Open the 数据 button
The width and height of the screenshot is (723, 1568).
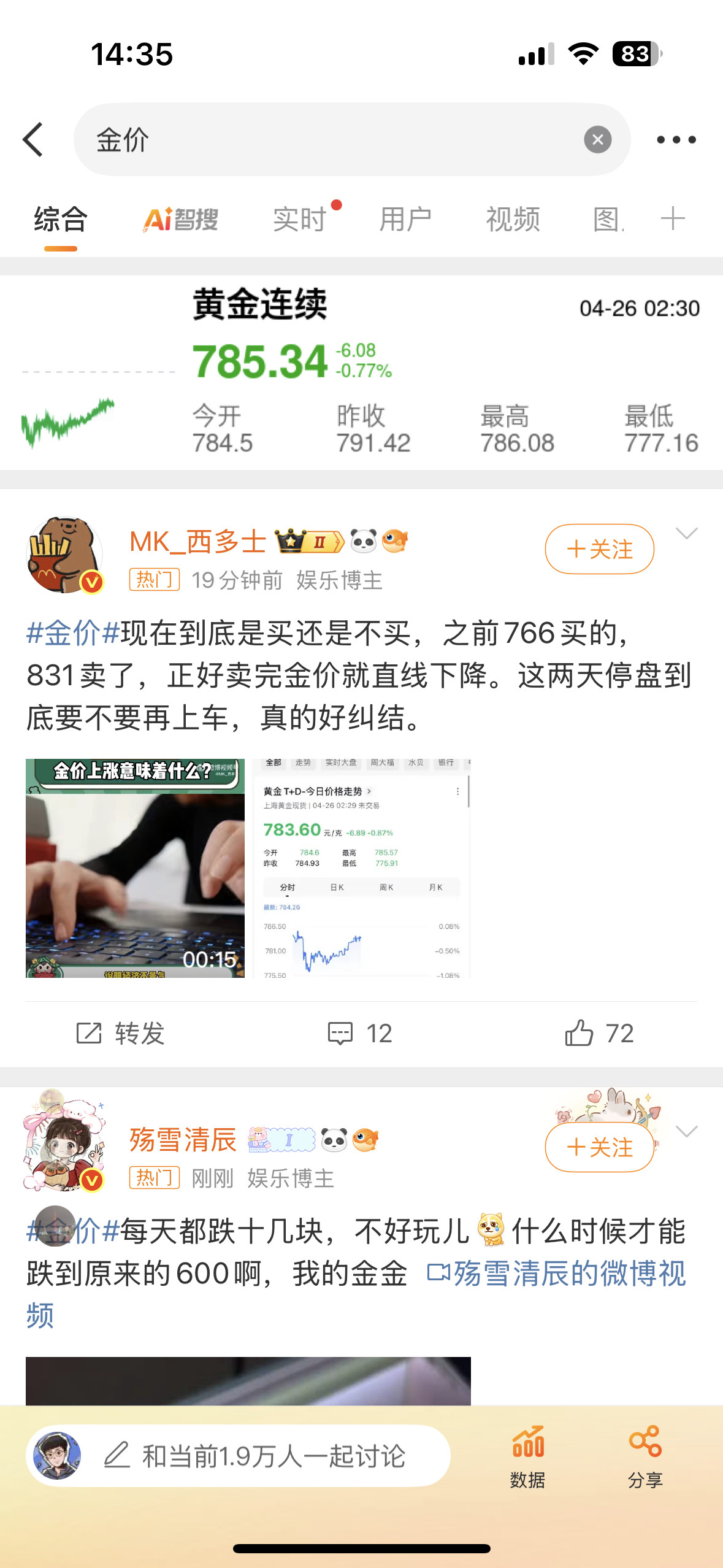point(527,1457)
